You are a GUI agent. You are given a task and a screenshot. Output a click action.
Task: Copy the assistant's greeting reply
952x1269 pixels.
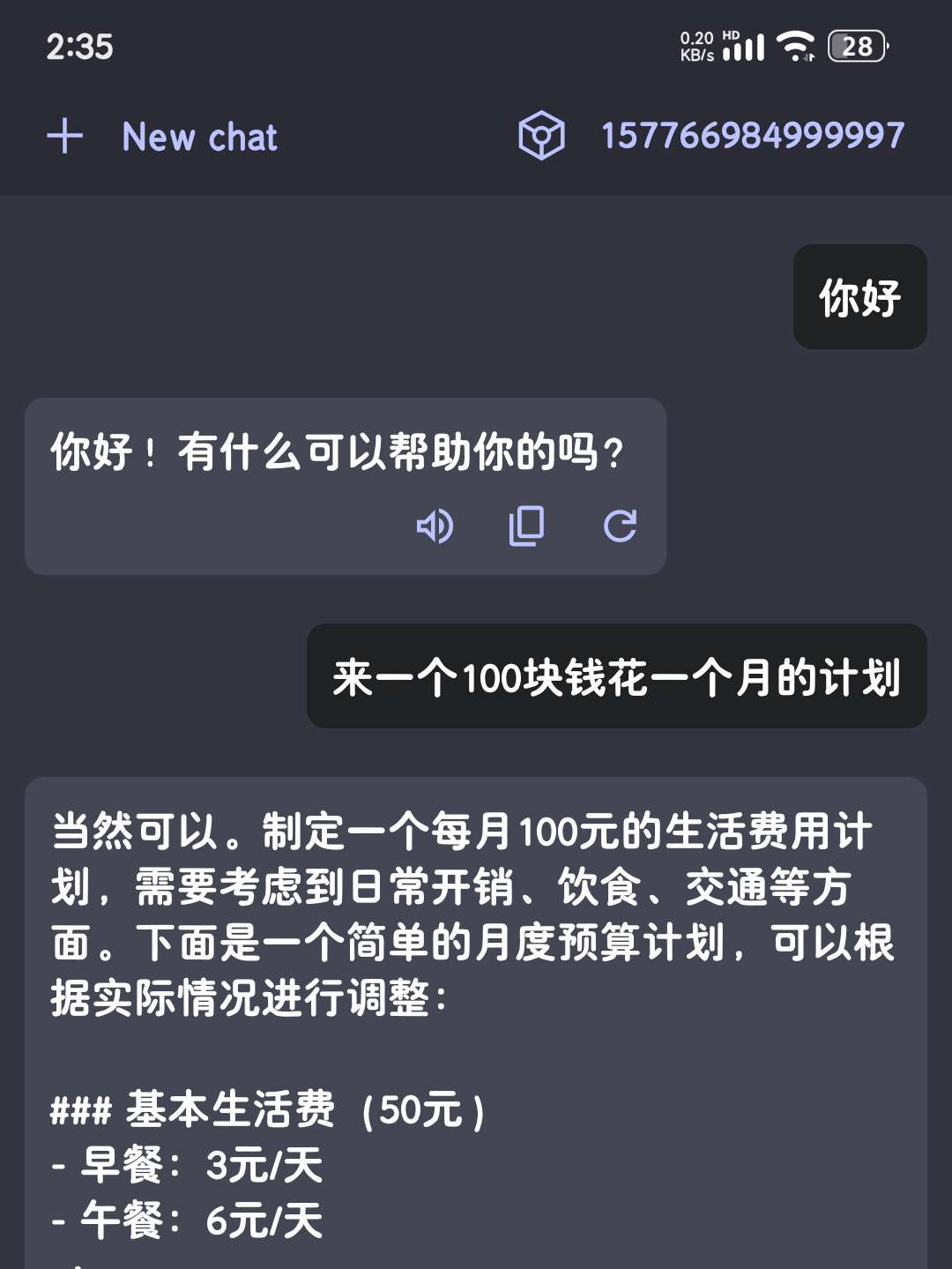(526, 526)
